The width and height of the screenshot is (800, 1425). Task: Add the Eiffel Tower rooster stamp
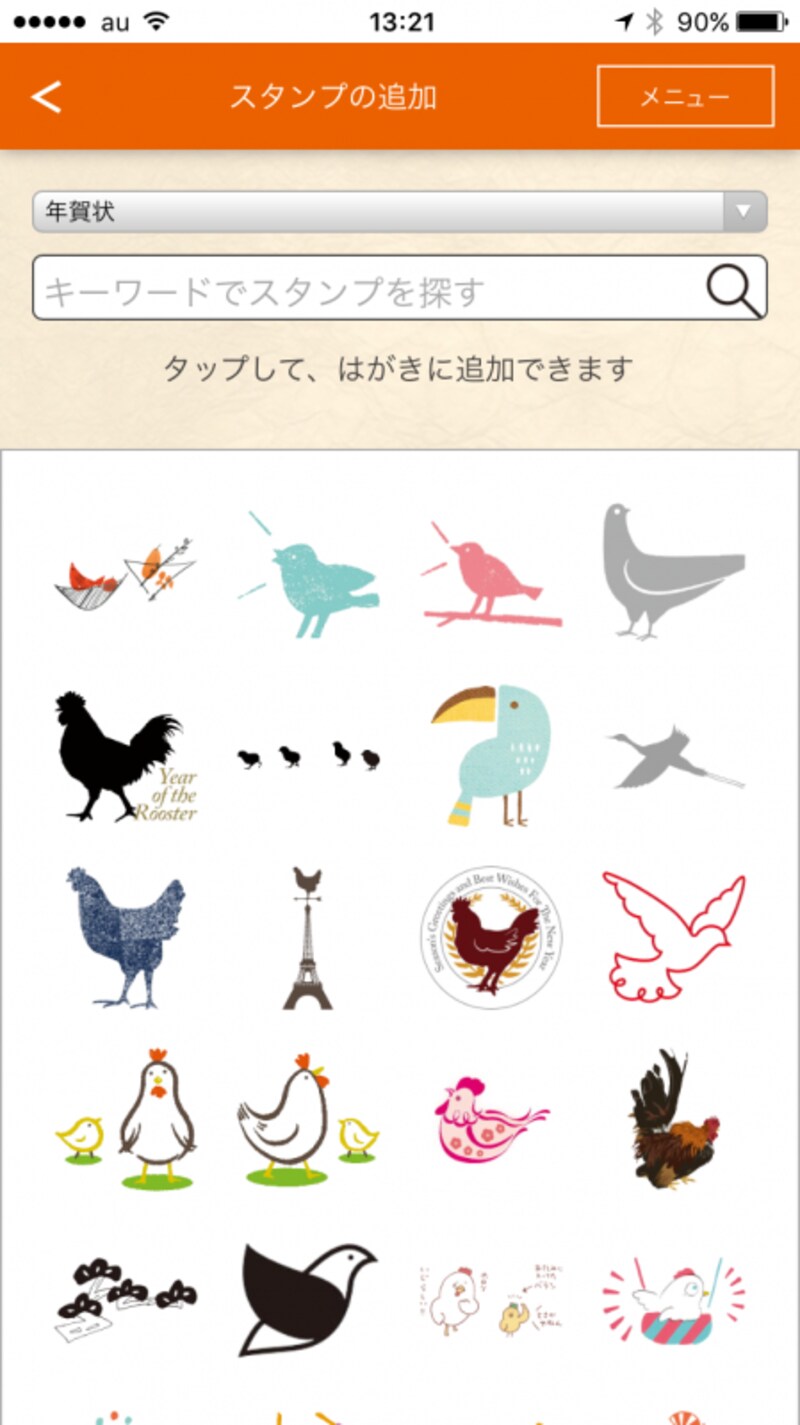308,937
